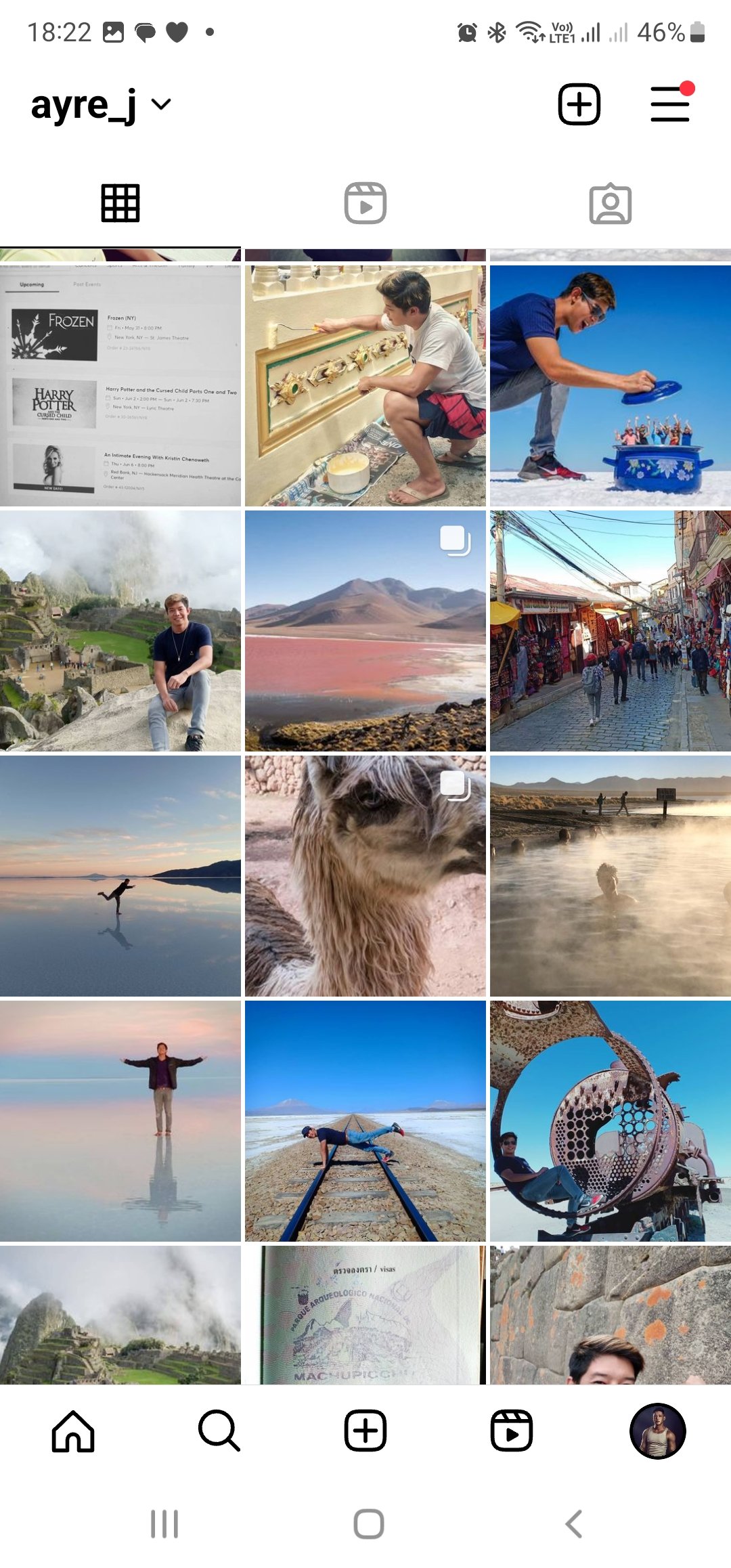Go back using the system back button
Image resolution: width=731 pixels, height=1568 pixels.
[573, 1525]
